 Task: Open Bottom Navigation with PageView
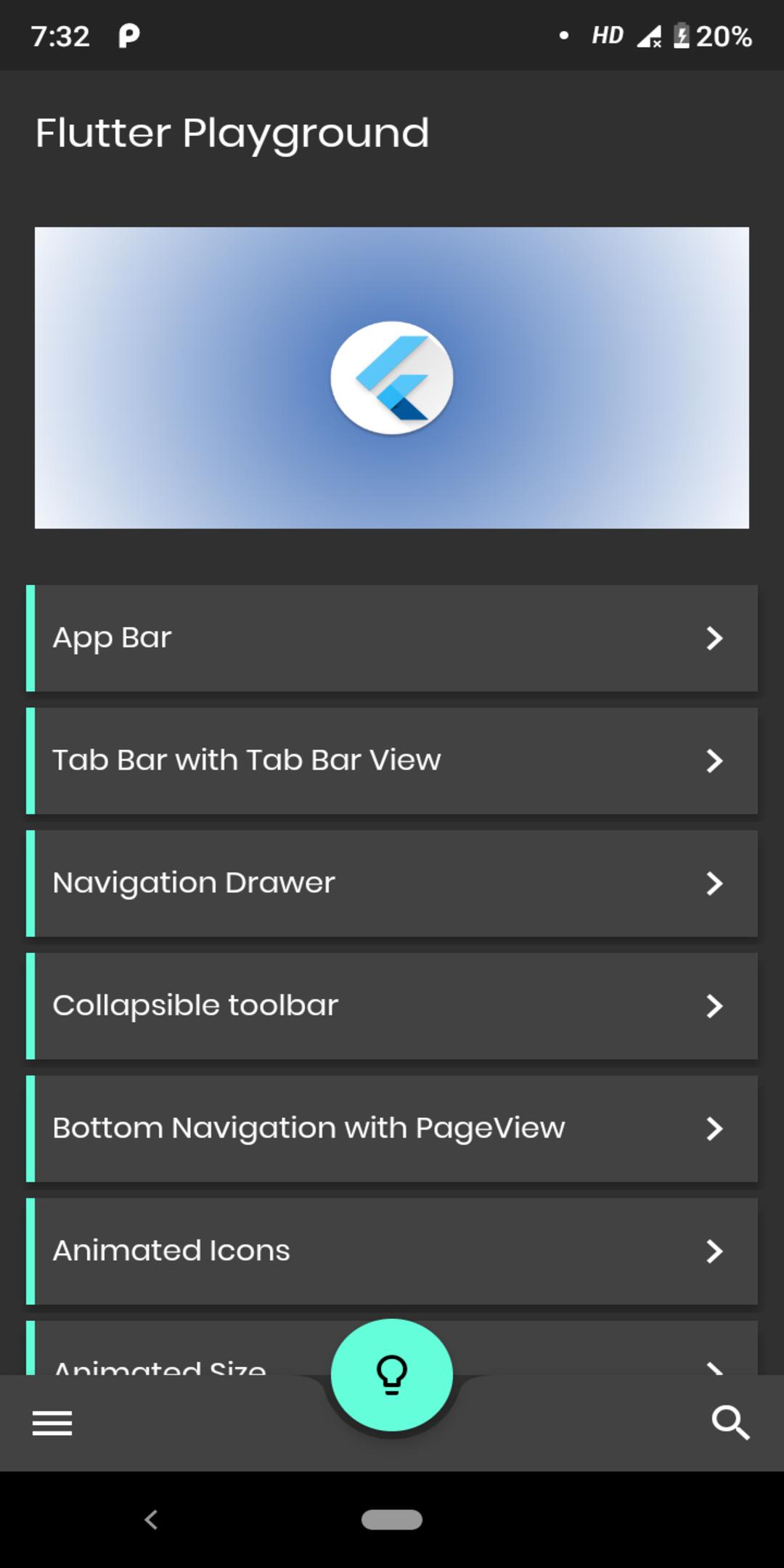(x=392, y=1129)
